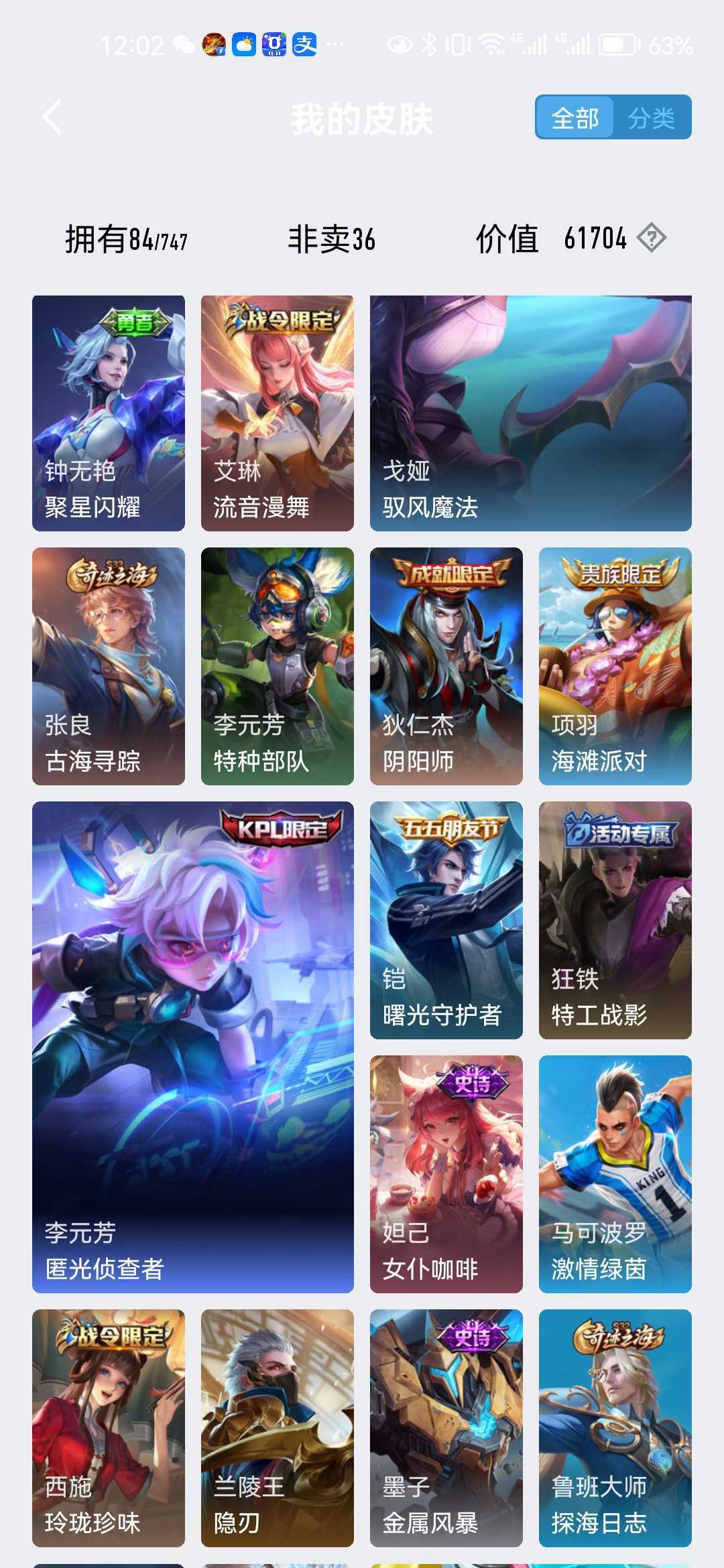Select the 全部 segment
Viewport: 724px width, 1568px height.
[x=575, y=118]
